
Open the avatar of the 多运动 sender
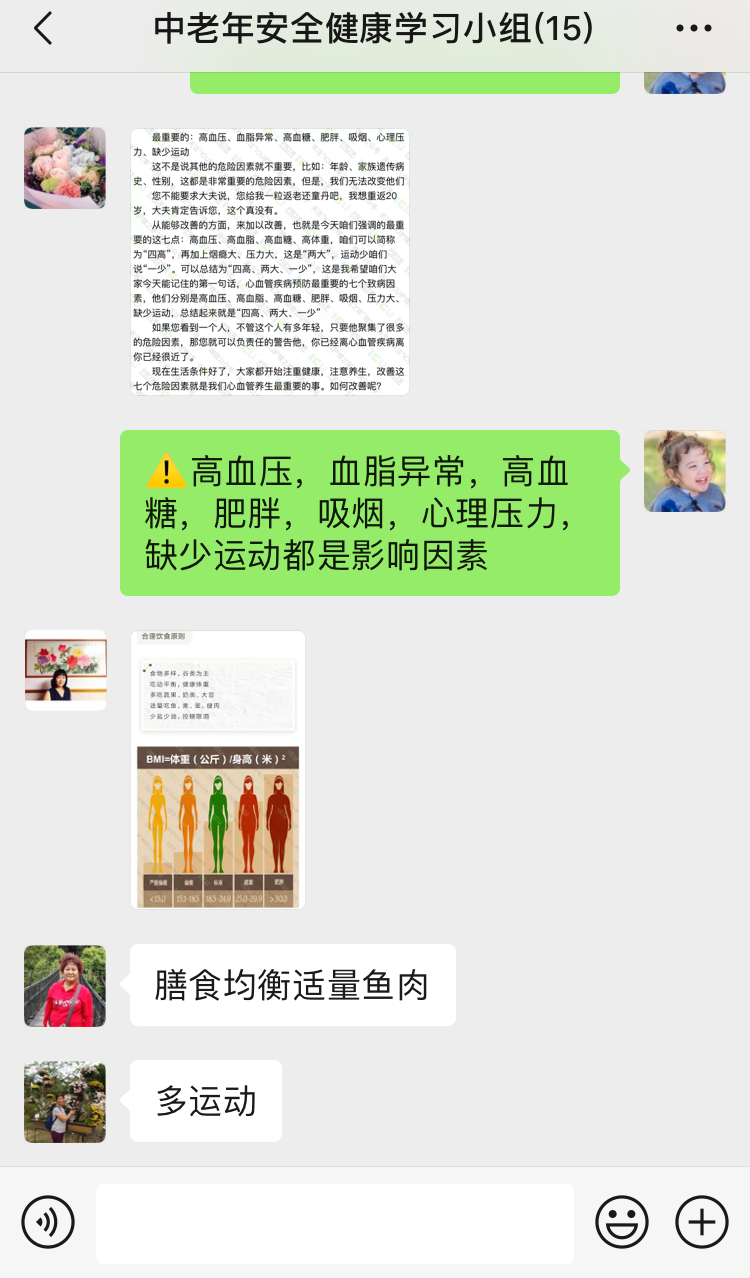[65, 1101]
